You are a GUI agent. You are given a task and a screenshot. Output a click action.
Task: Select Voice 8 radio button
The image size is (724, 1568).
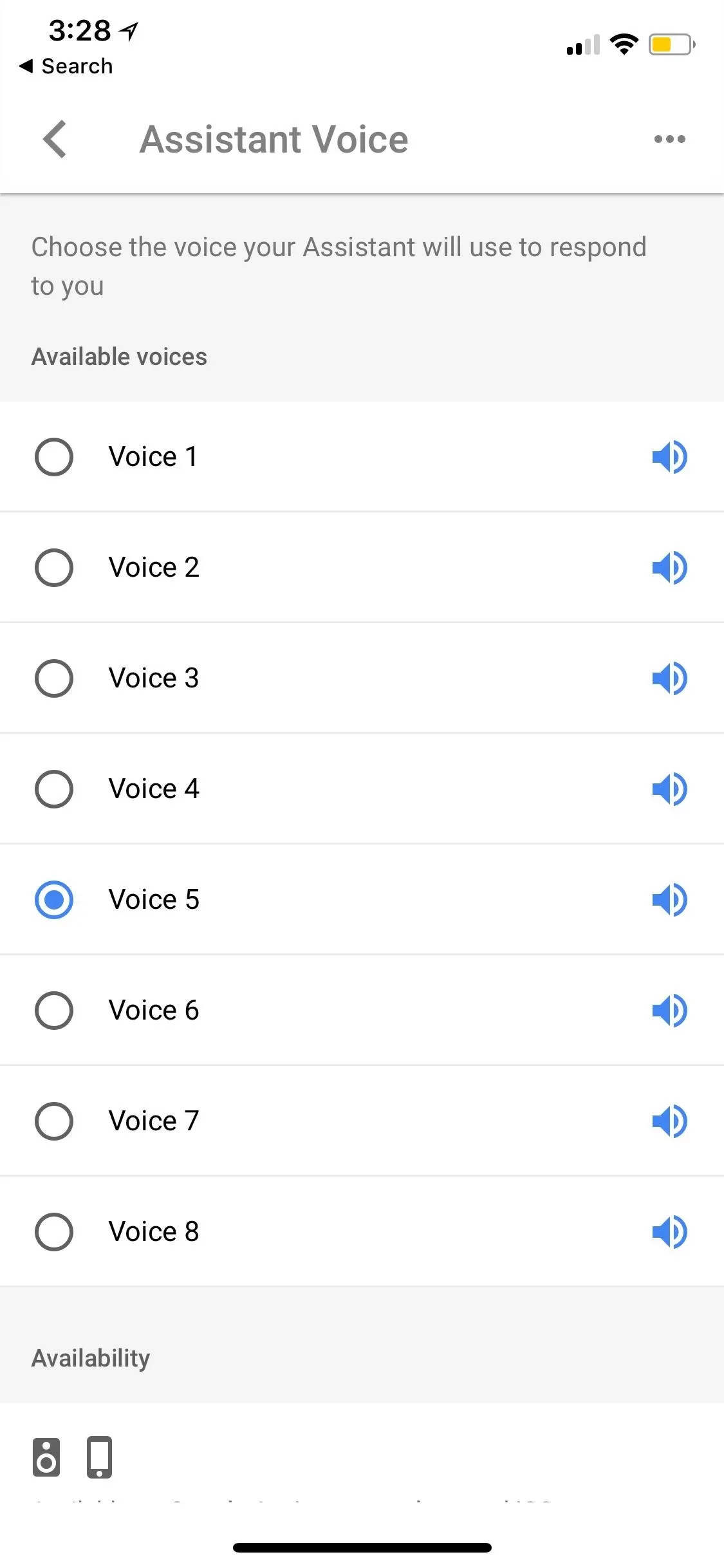[54, 1232]
